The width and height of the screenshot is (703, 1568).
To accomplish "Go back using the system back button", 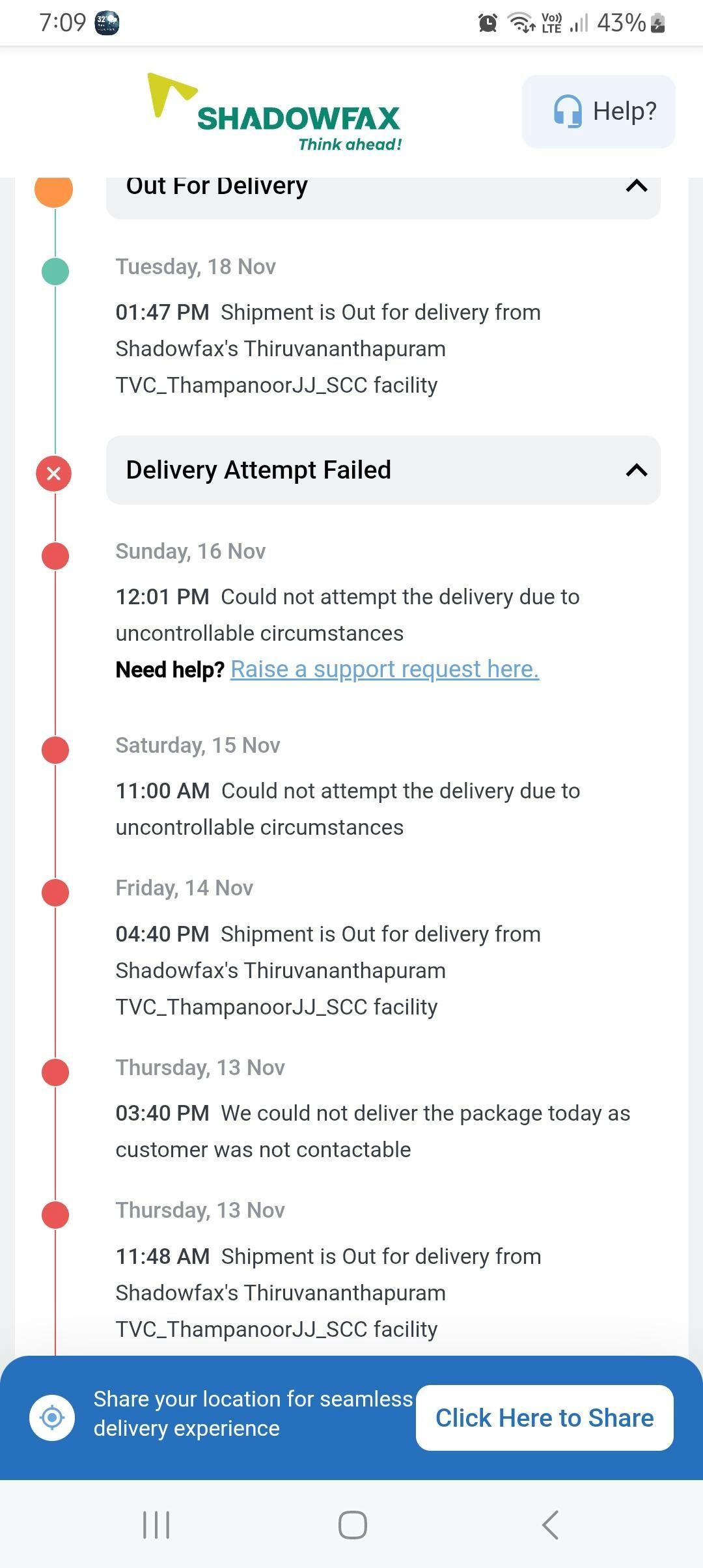I will click(550, 1524).
